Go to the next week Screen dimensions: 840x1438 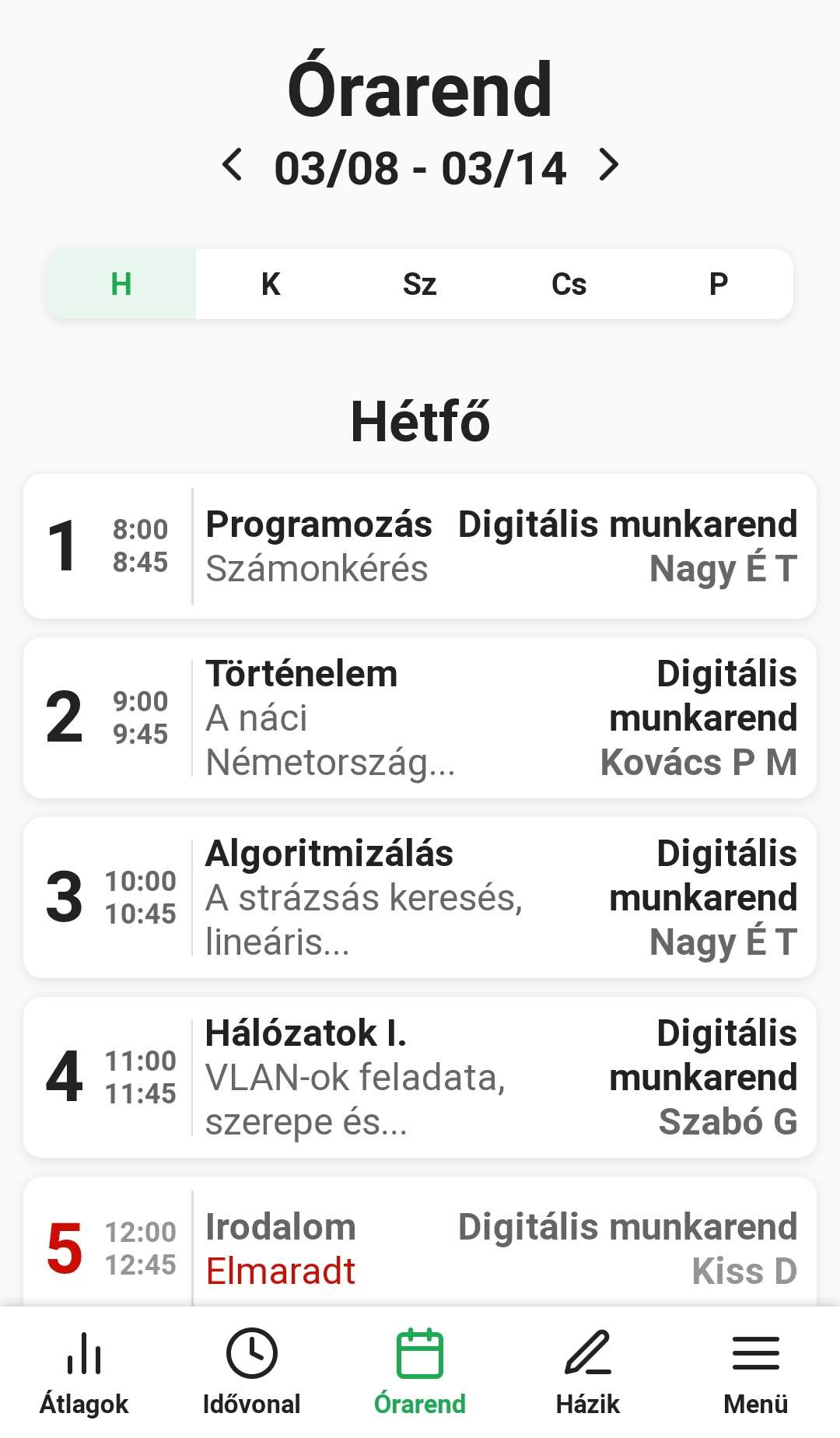[609, 166]
